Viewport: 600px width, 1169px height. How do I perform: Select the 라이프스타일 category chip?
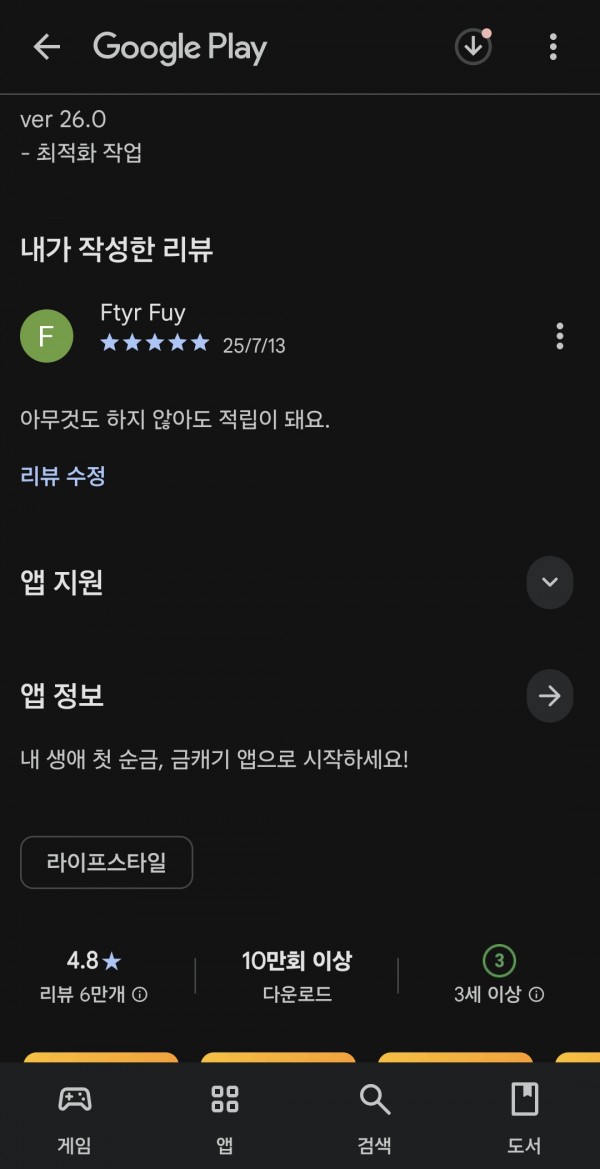(x=107, y=863)
